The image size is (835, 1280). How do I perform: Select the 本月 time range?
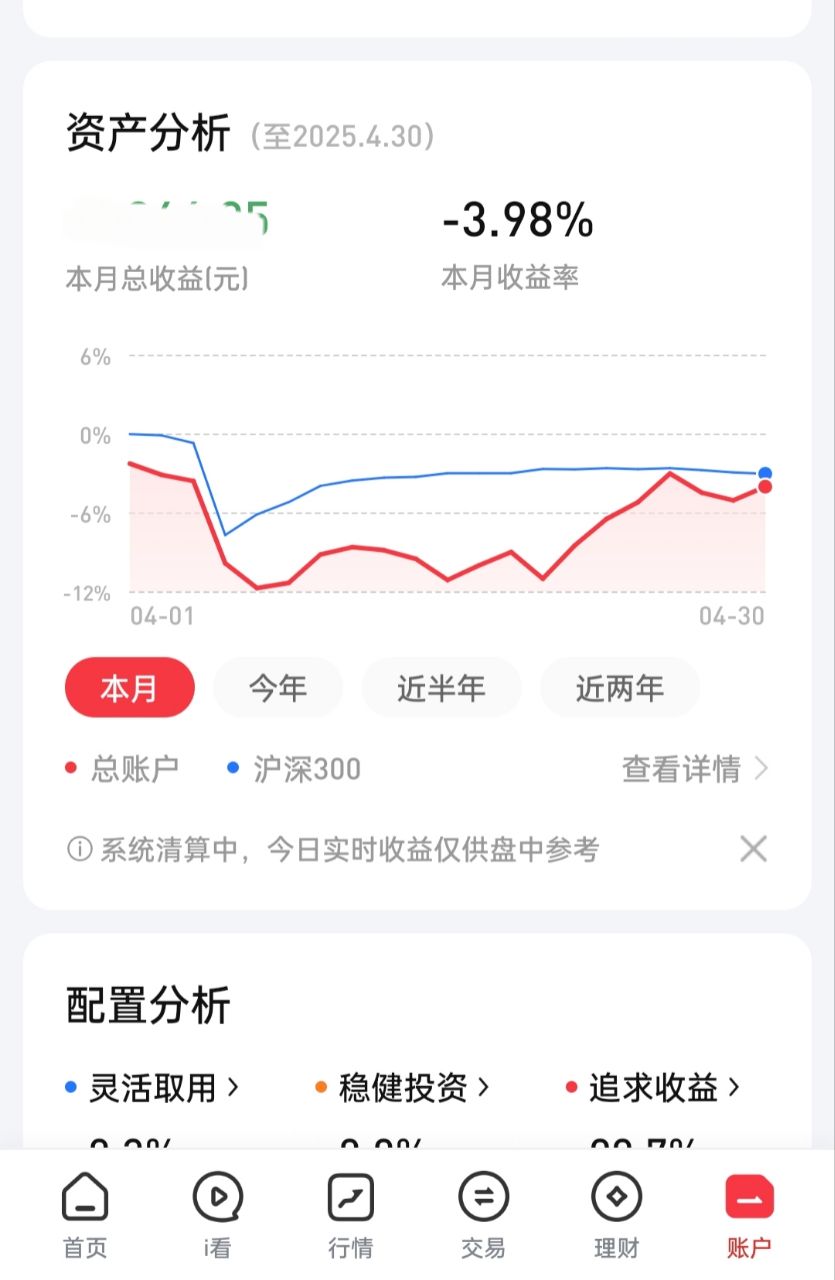pos(129,688)
